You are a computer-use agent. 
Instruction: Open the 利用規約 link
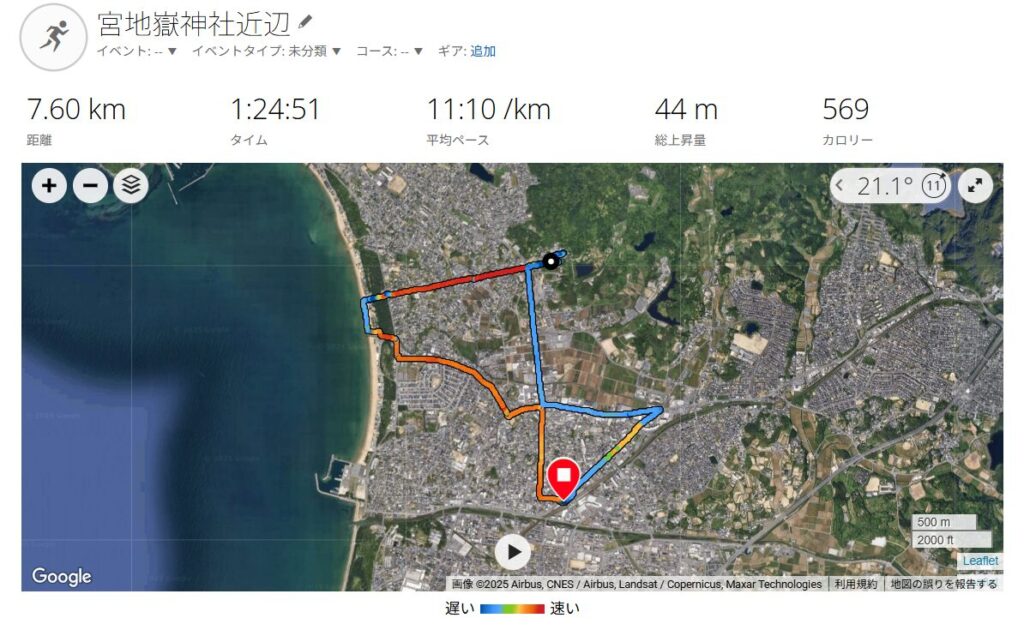856,584
